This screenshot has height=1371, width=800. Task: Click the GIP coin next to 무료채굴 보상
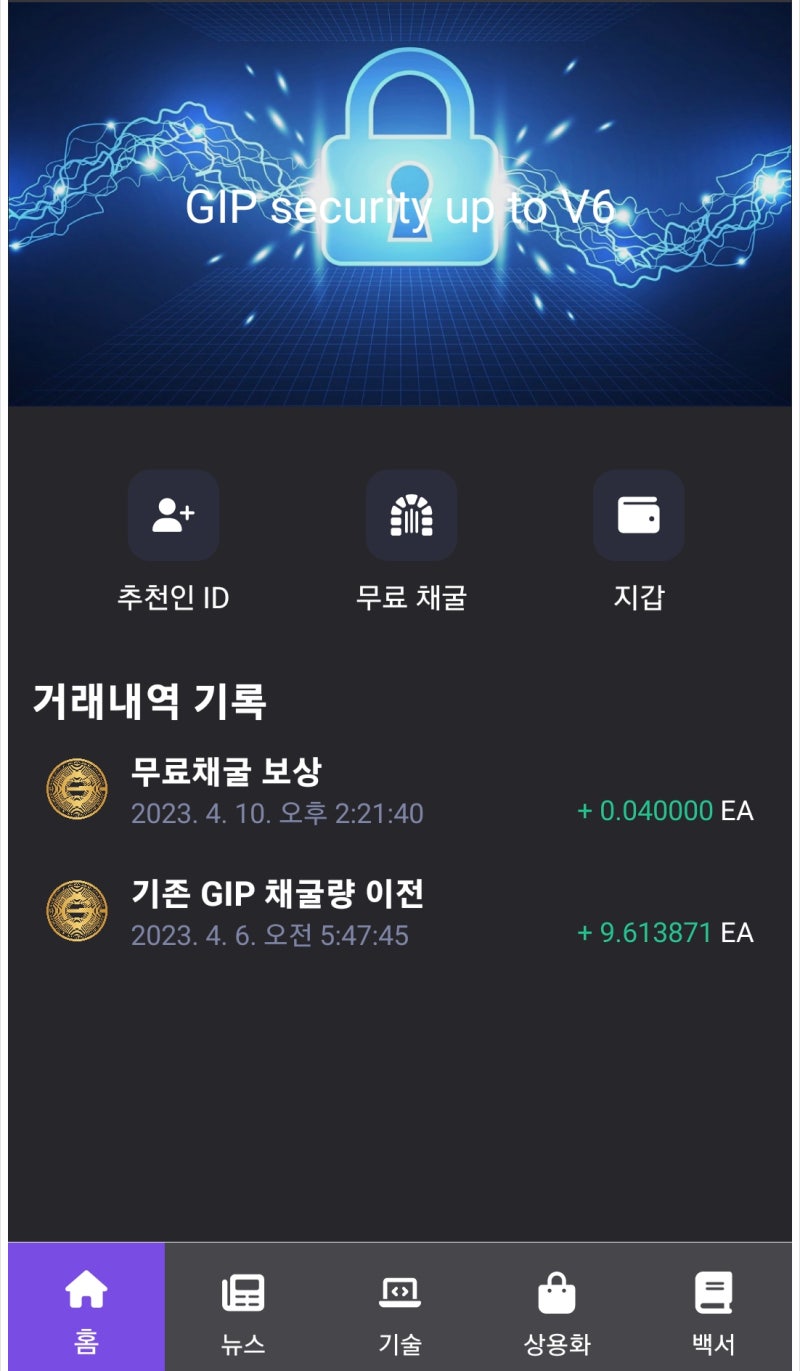click(x=72, y=790)
